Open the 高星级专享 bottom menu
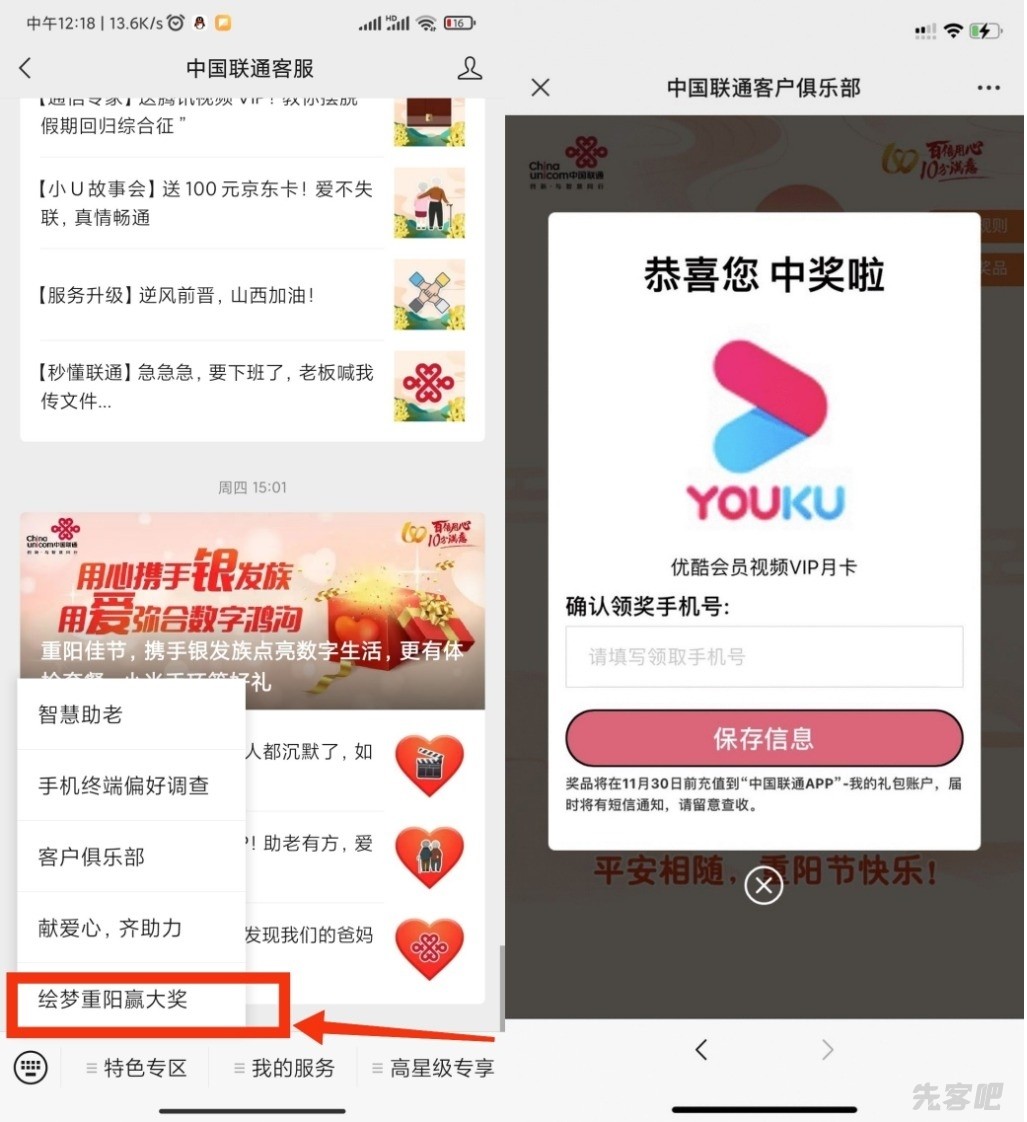 tap(432, 1068)
